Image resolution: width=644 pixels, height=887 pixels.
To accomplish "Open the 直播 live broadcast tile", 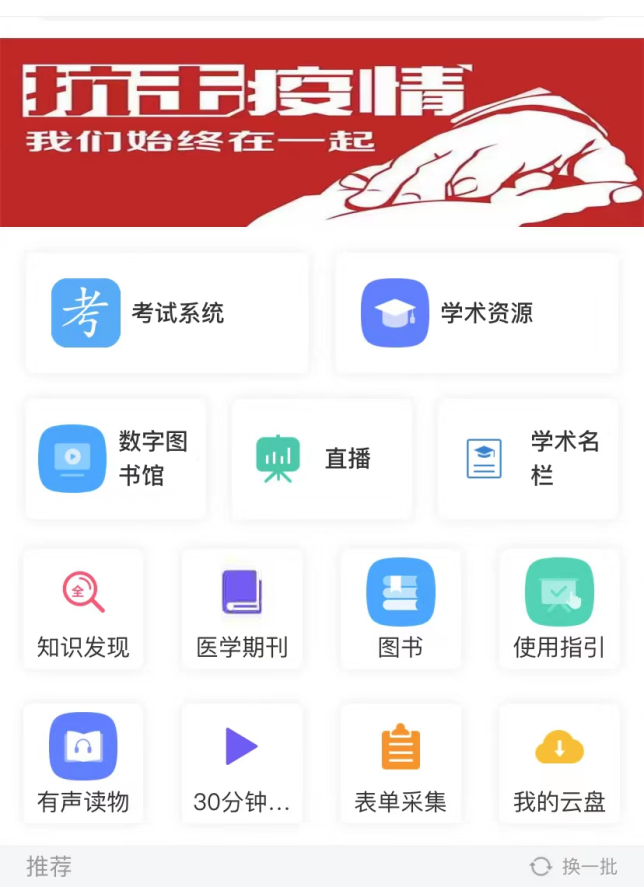I will [x=321, y=459].
